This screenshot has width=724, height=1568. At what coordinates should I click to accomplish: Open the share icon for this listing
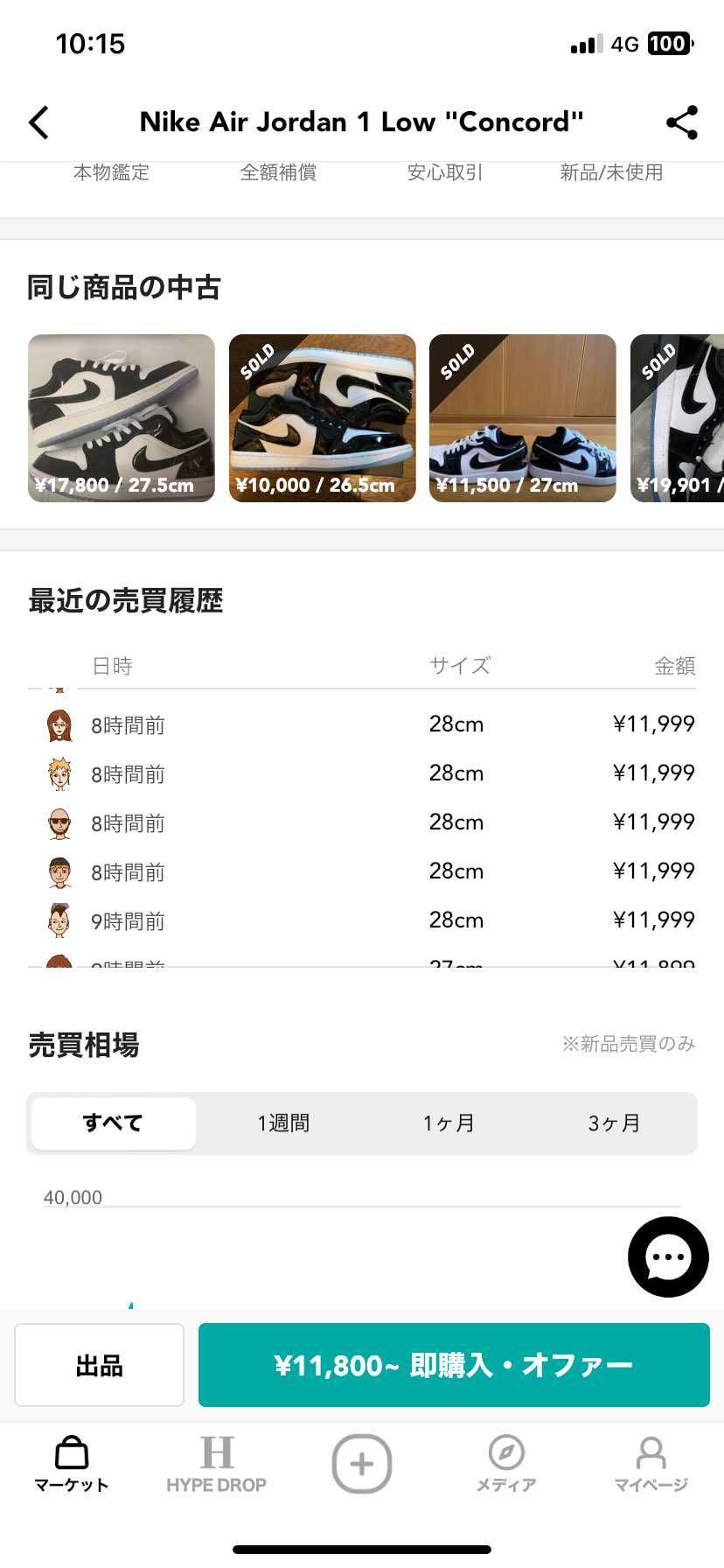[x=682, y=122]
